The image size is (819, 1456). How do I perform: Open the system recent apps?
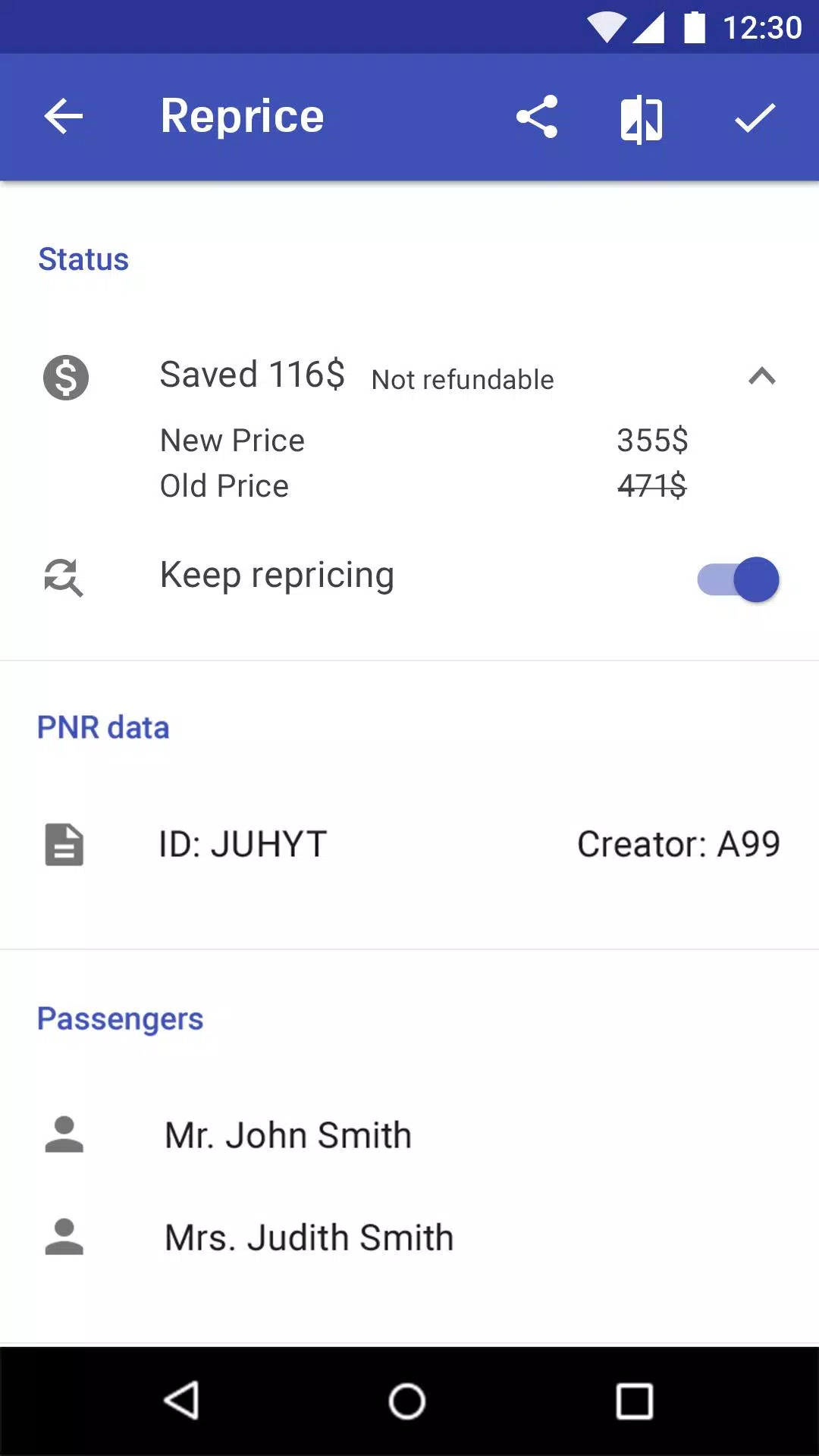point(635,1401)
